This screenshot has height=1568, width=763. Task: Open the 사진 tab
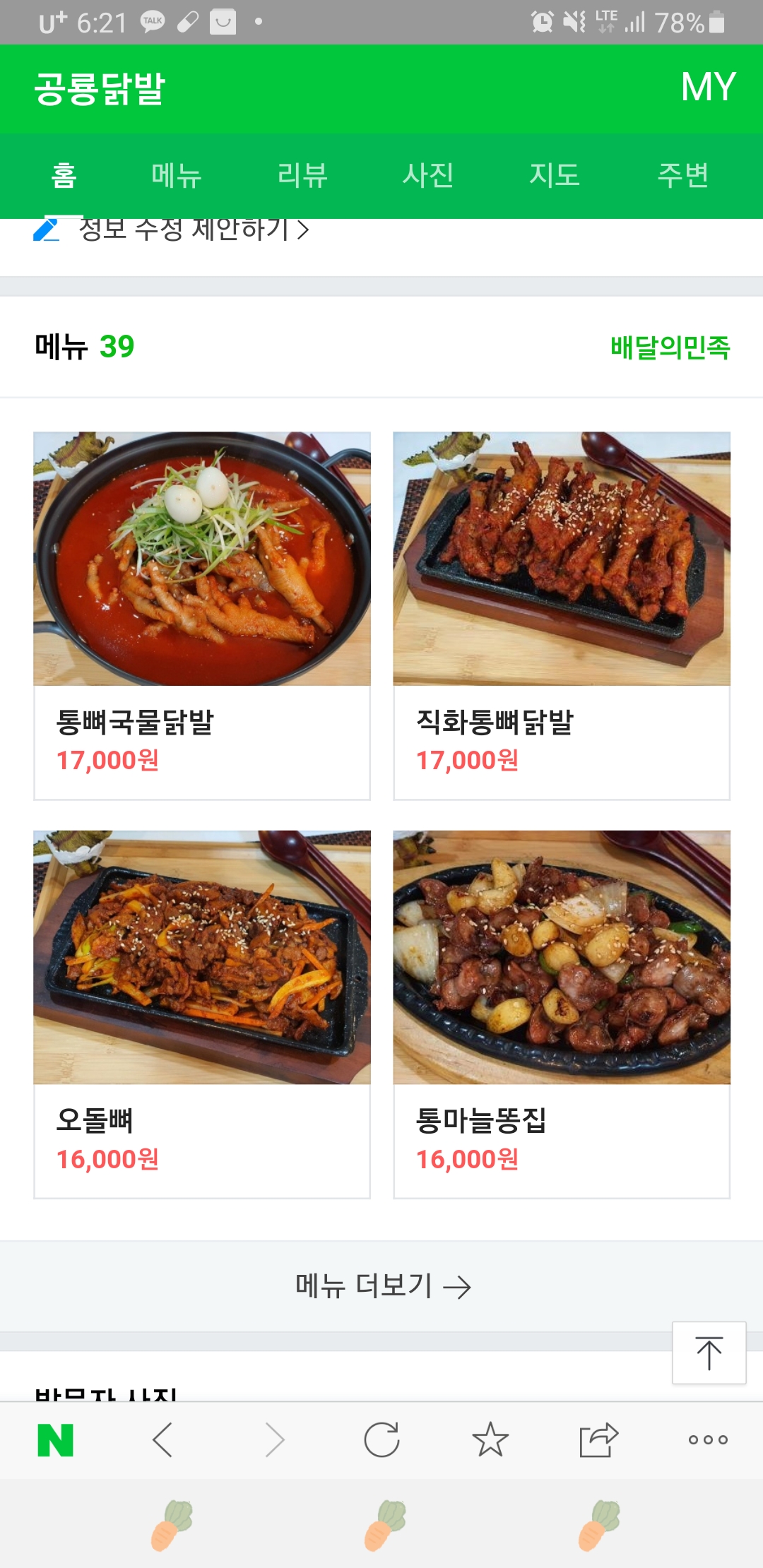click(x=428, y=175)
